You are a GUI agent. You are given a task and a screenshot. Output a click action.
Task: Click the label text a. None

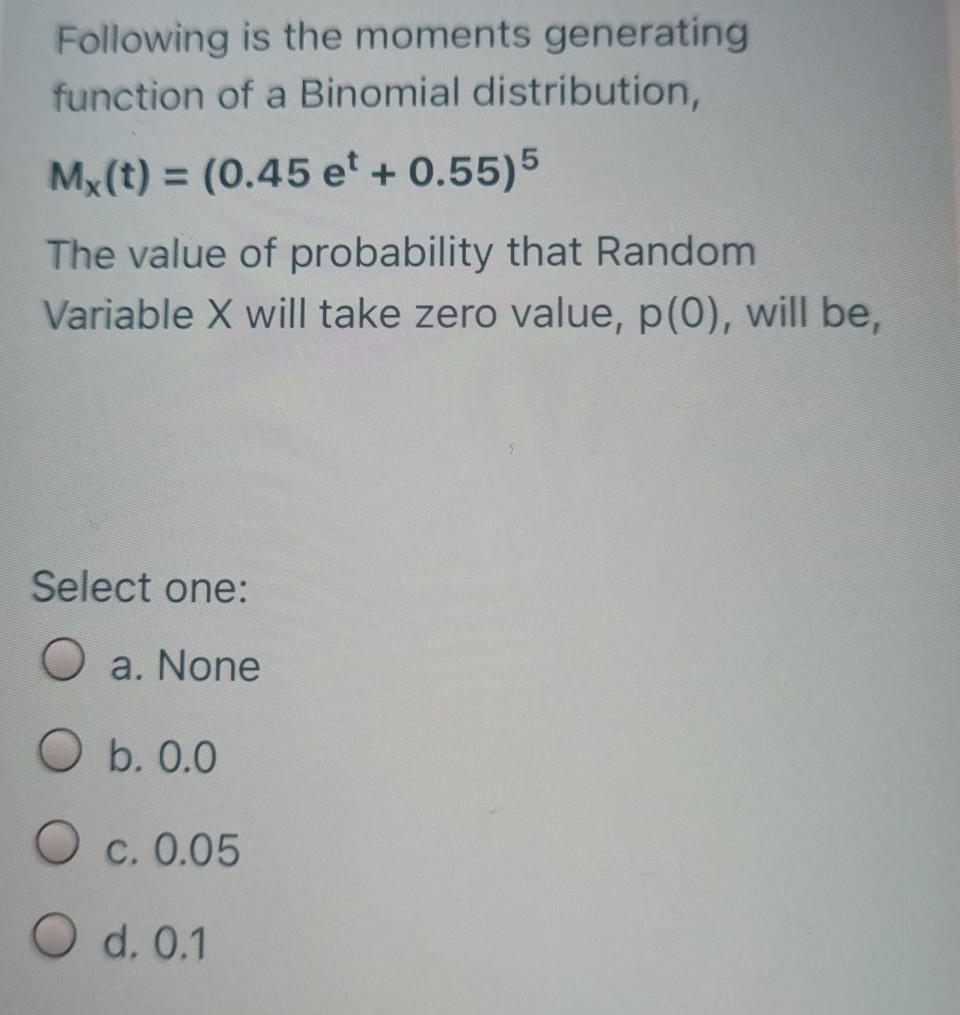click(186, 664)
